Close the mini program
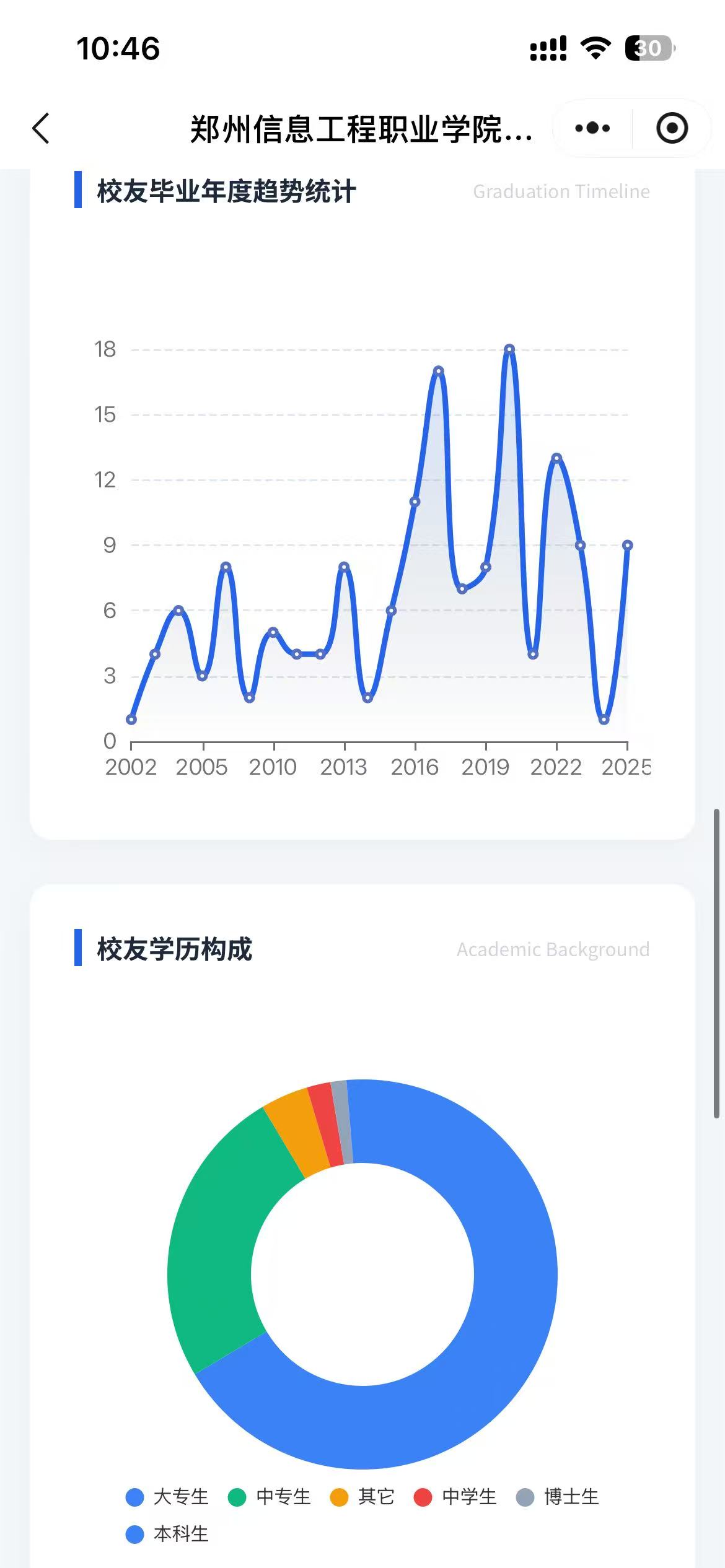Screen dimensions: 725x1568 pyautogui.click(x=672, y=129)
